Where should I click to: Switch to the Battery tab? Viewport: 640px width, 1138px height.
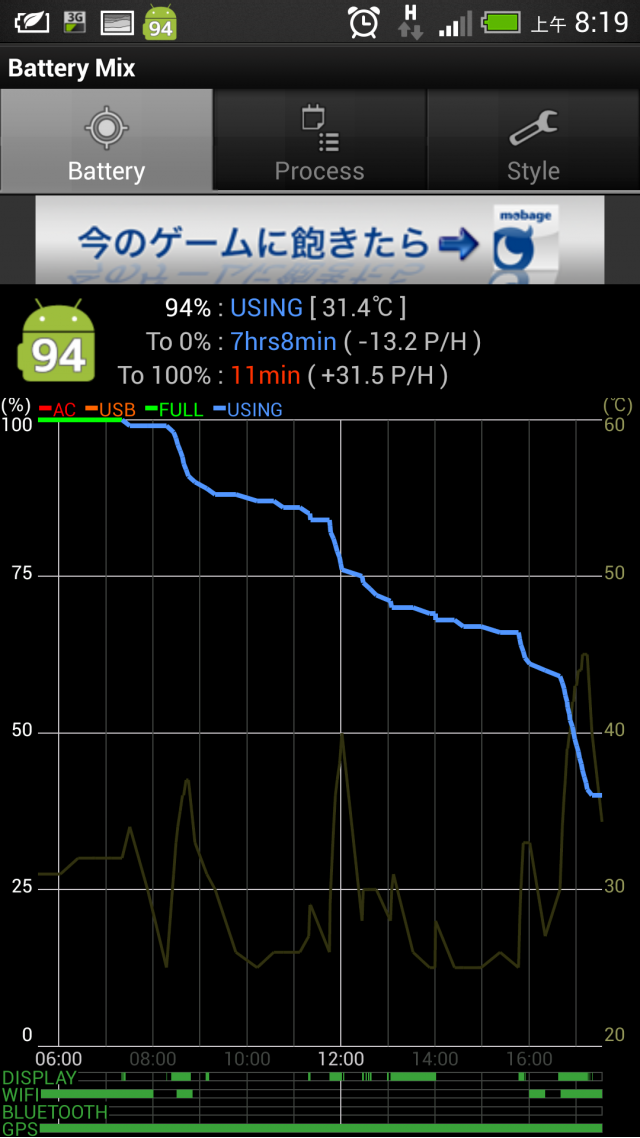[106, 141]
